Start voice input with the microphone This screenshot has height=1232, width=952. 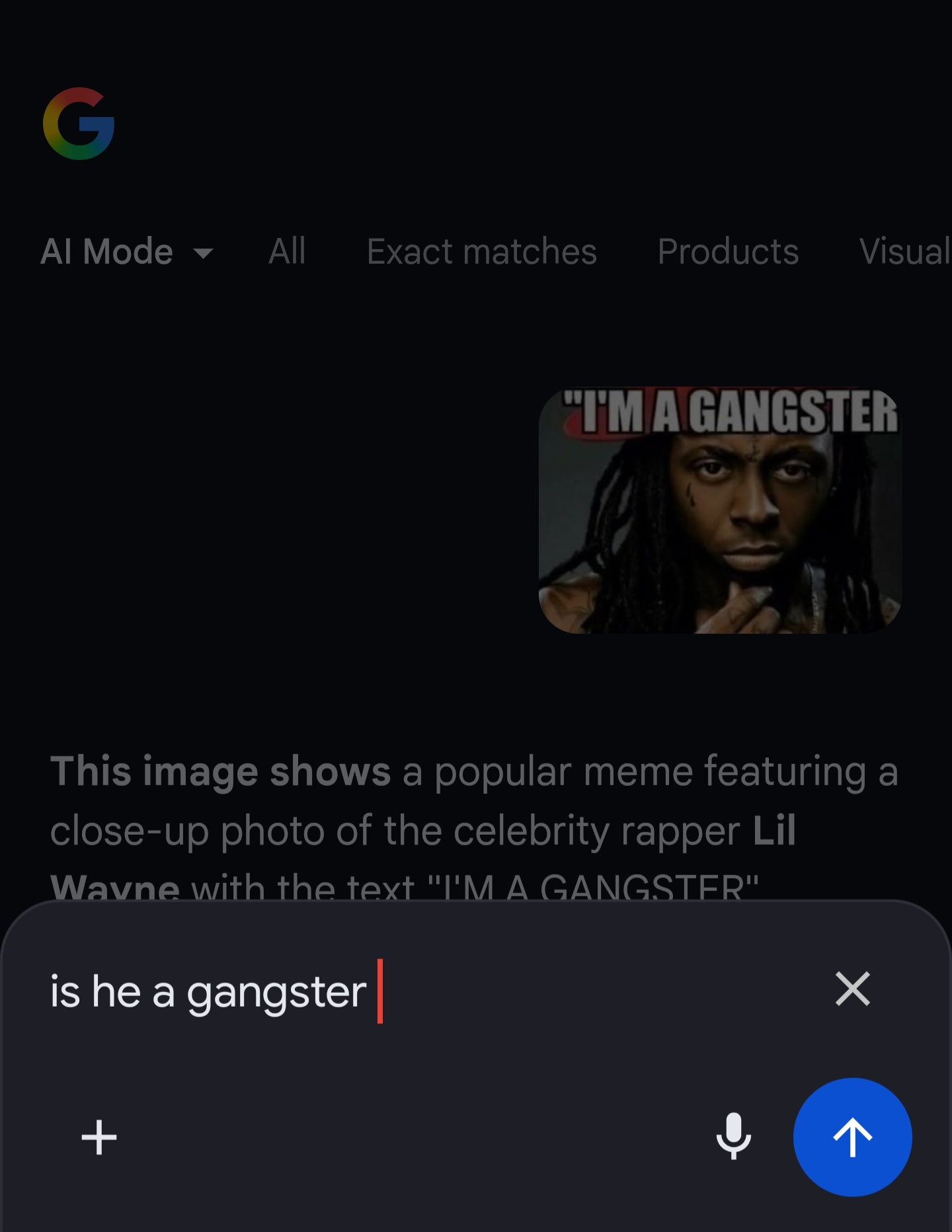click(734, 1137)
